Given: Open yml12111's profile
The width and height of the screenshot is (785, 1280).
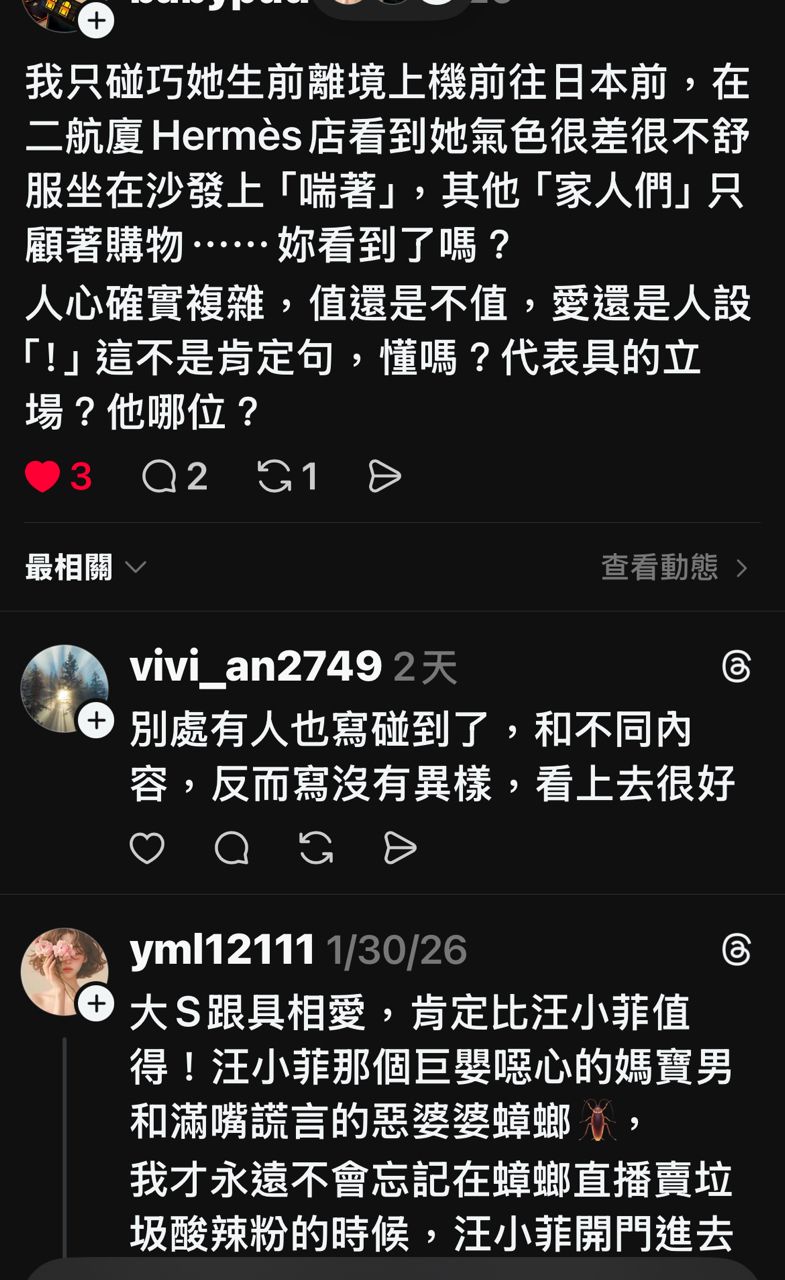Looking at the screenshot, I should click(x=222, y=950).
